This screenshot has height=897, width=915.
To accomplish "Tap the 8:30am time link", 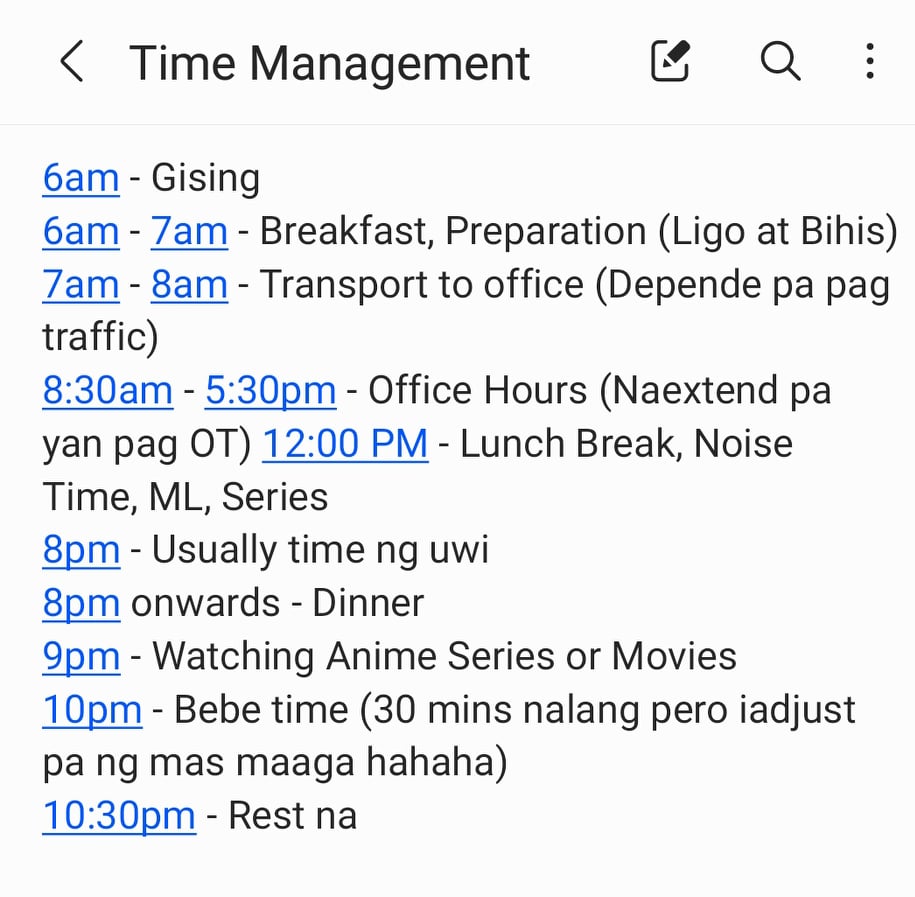I will pyautogui.click(x=108, y=390).
